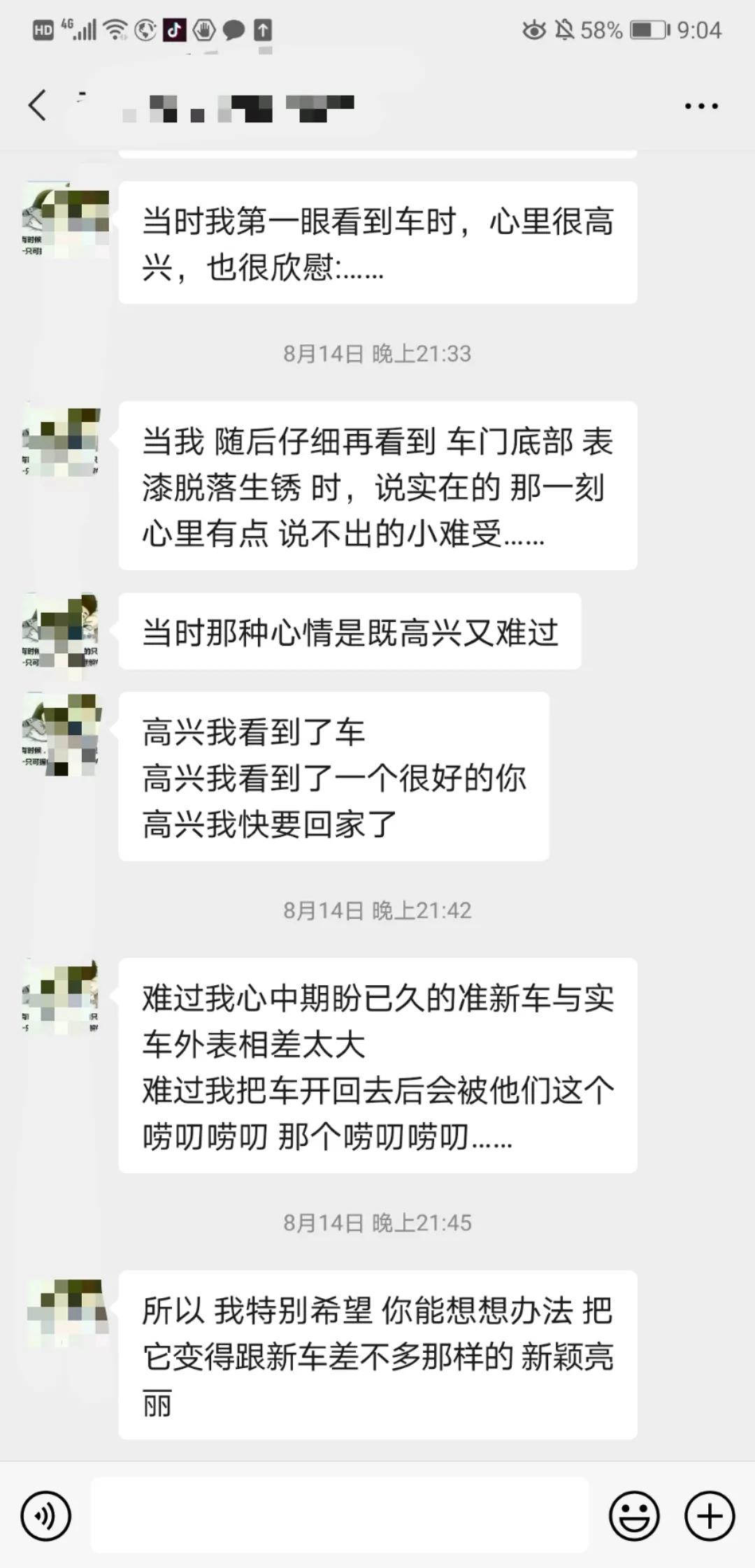Tap the muted notification bell icon

coord(566,30)
